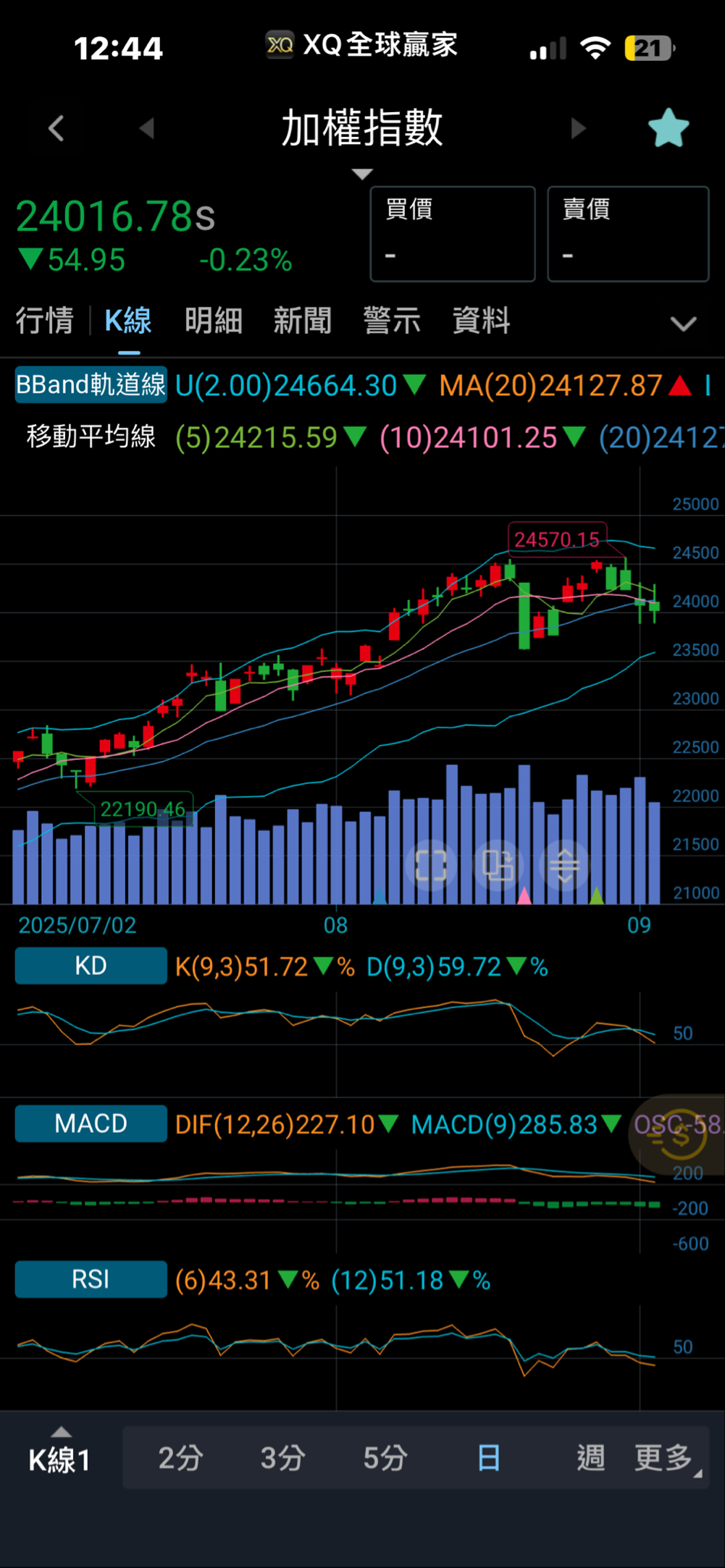Select the 週 timeframe
The height and width of the screenshot is (1568, 725).
tap(590, 1458)
